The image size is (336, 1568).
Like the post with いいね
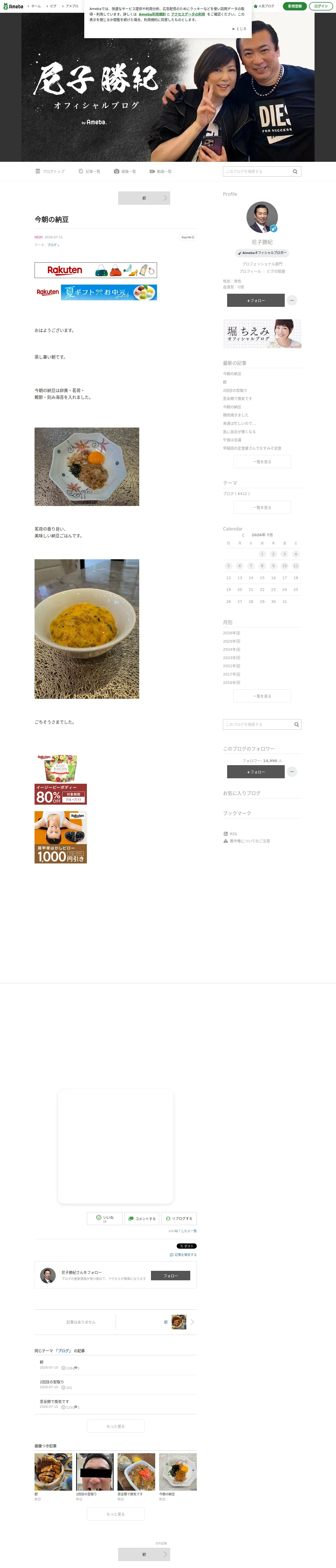(x=104, y=1219)
